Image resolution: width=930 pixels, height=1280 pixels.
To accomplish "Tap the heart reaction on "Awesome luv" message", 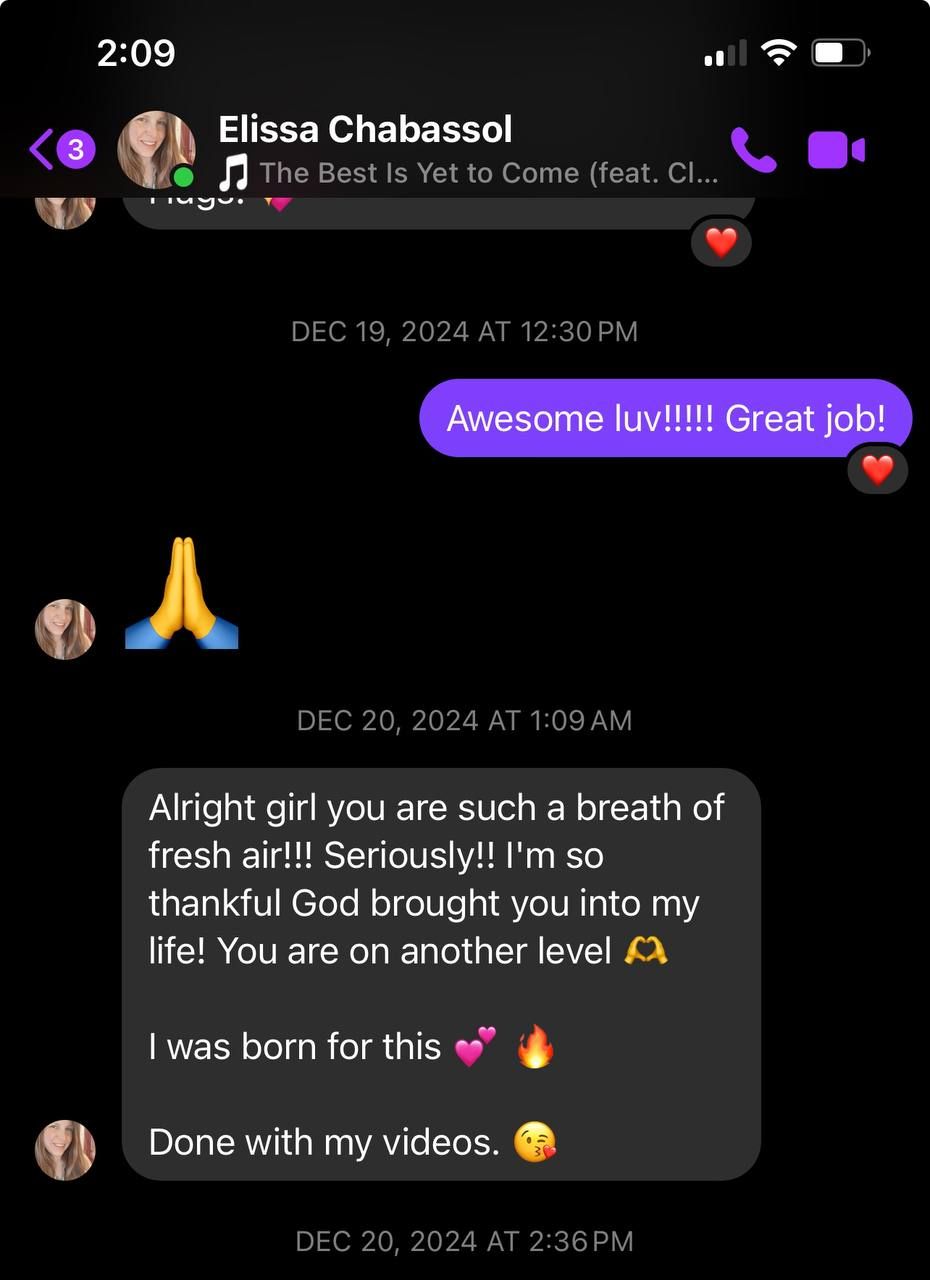I will pyautogui.click(x=877, y=470).
